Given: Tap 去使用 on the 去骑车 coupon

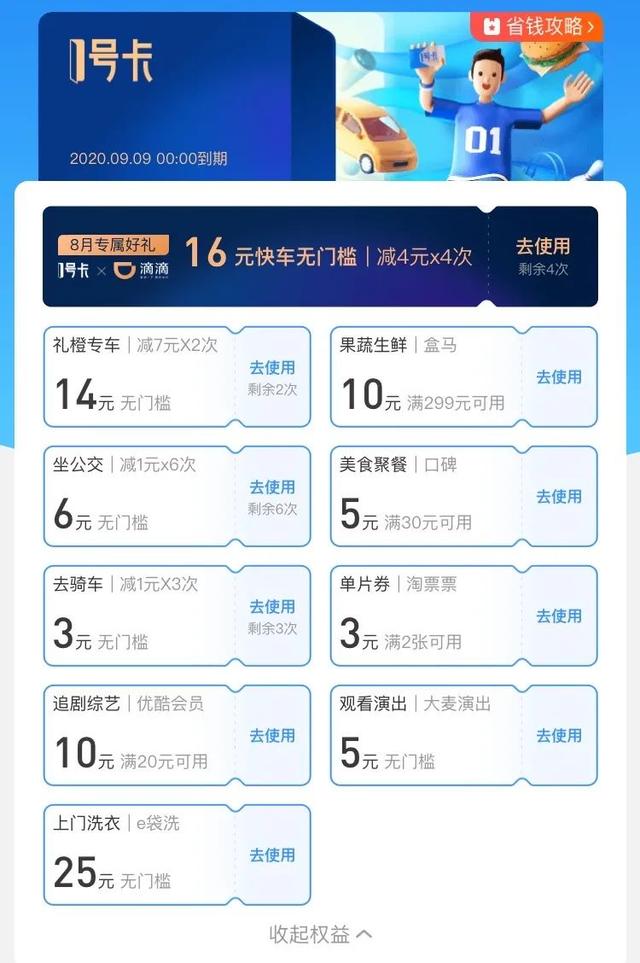Looking at the screenshot, I should coord(272,606).
